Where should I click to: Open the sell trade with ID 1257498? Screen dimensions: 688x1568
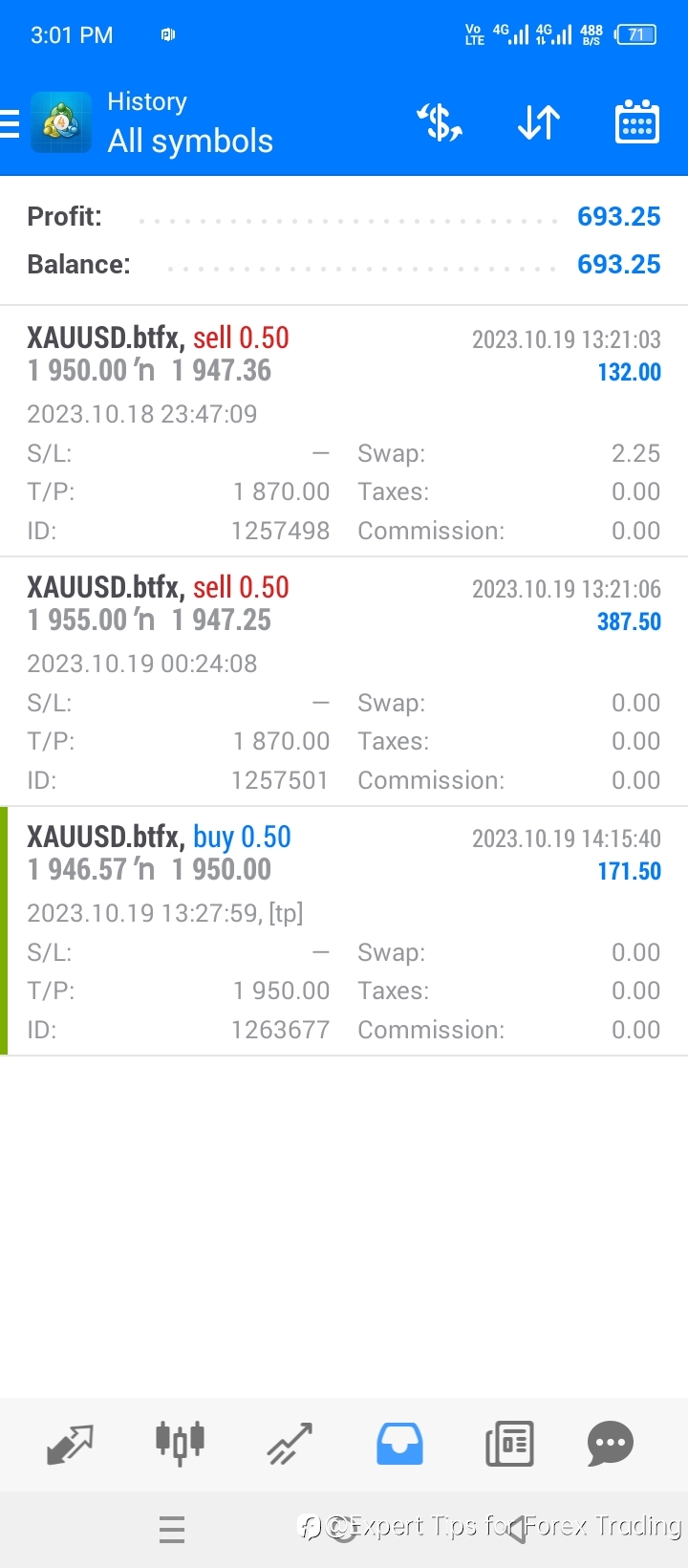(344, 432)
